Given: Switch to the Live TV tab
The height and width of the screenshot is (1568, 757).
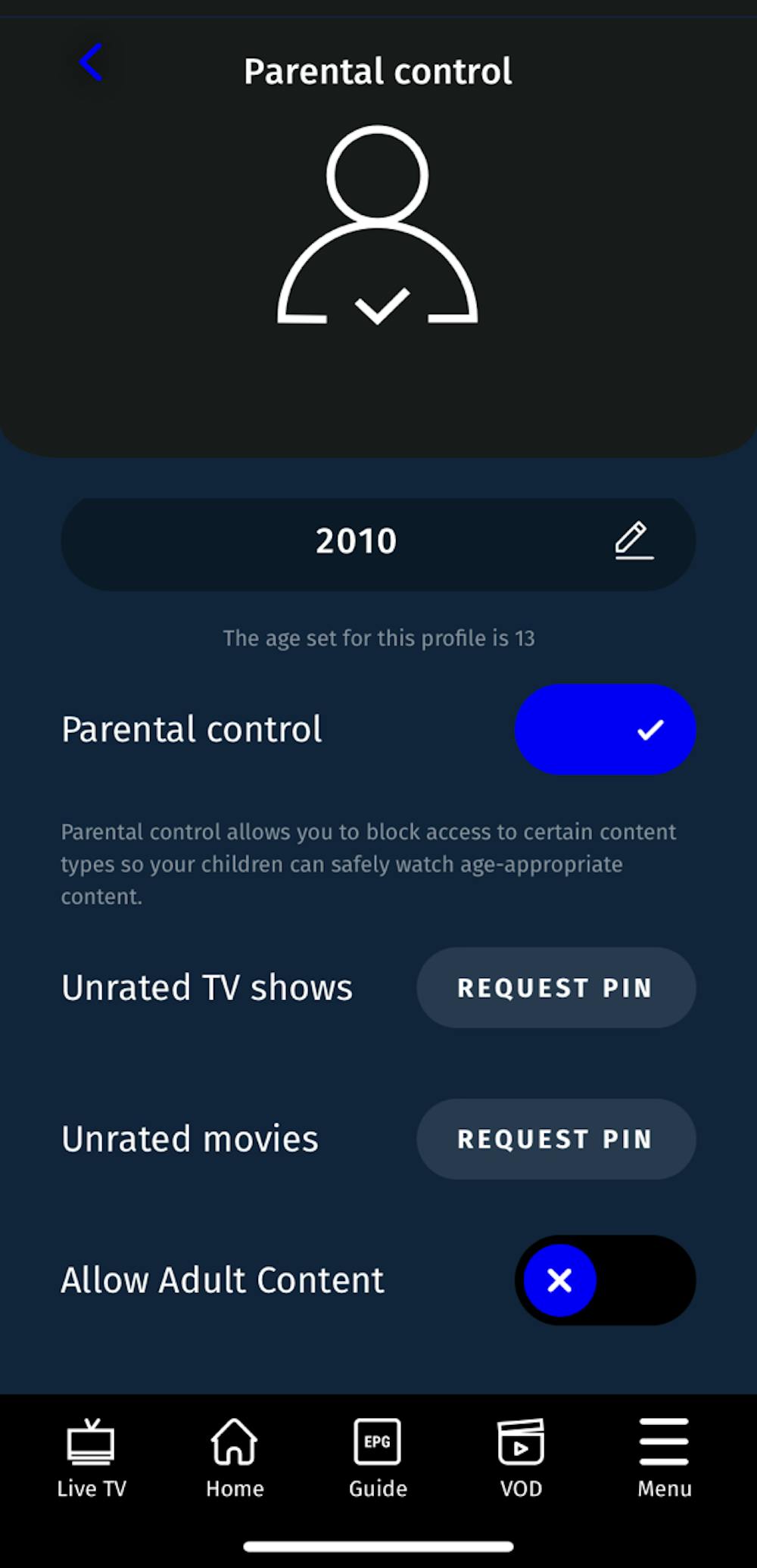Looking at the screenshot, I should (x=91, y=1458).
